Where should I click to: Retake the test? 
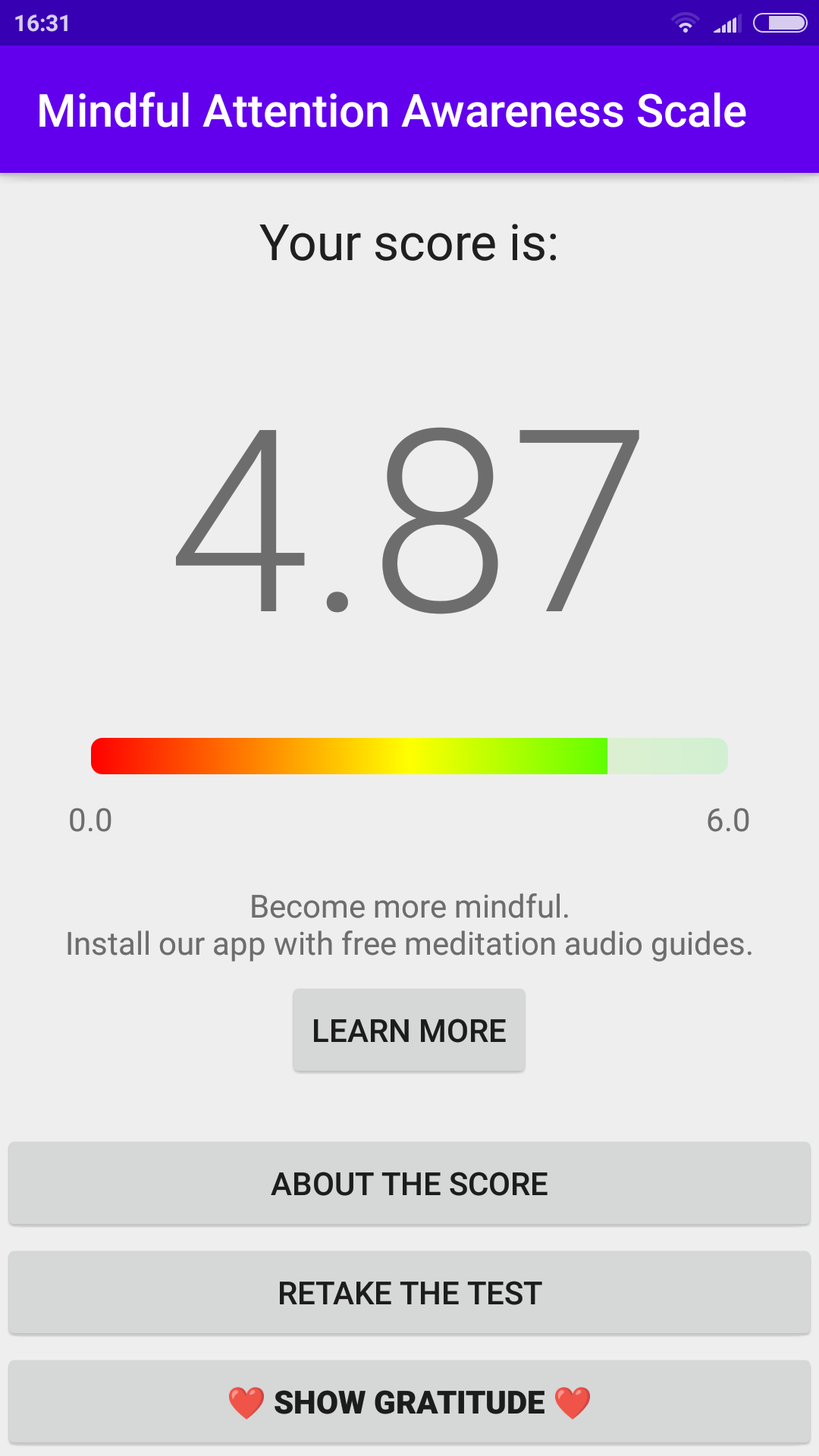tap(409, 1293)
